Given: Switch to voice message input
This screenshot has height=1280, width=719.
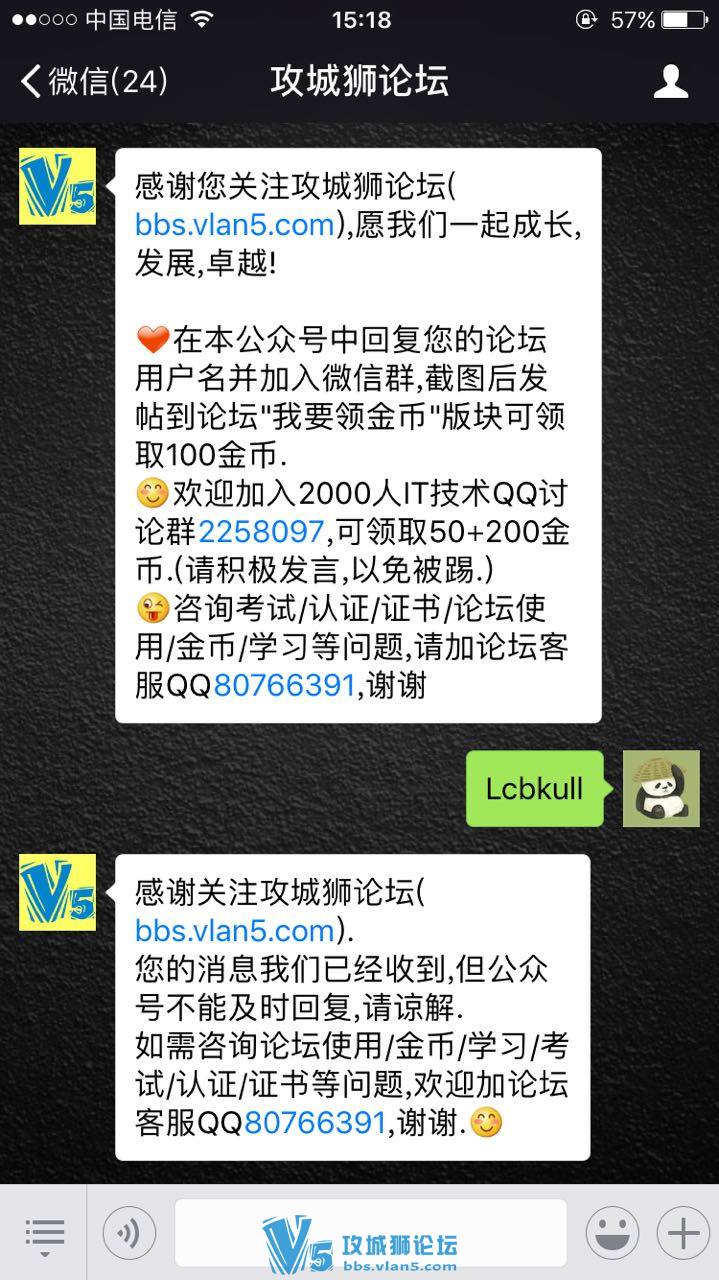Looking at the screenshot, I should pos(129,1233).
